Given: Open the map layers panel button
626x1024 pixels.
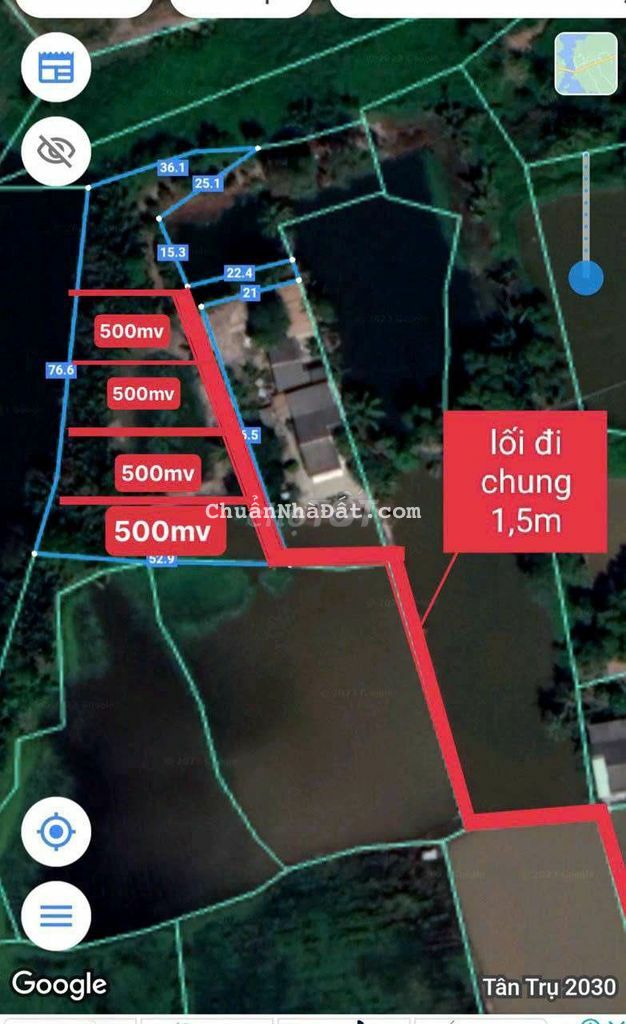Looking at the screenshot, I should coord(56,68).
